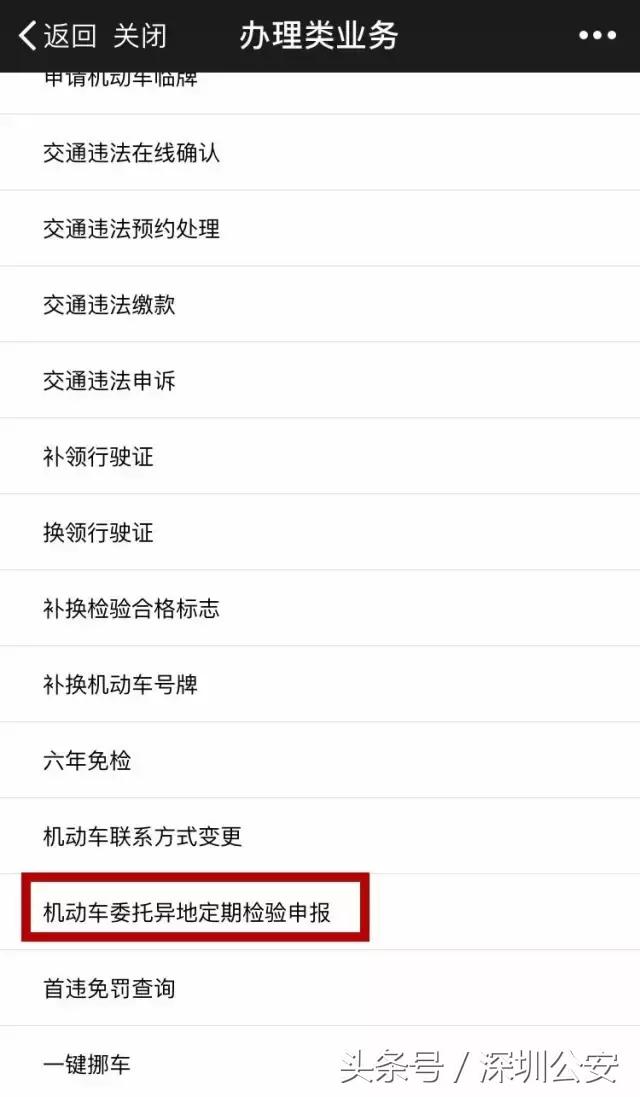Select 机动车委托异地定期检验申报
Image resolution: width=640 pixels, height=1097 pixels.
tap(320, 912)
